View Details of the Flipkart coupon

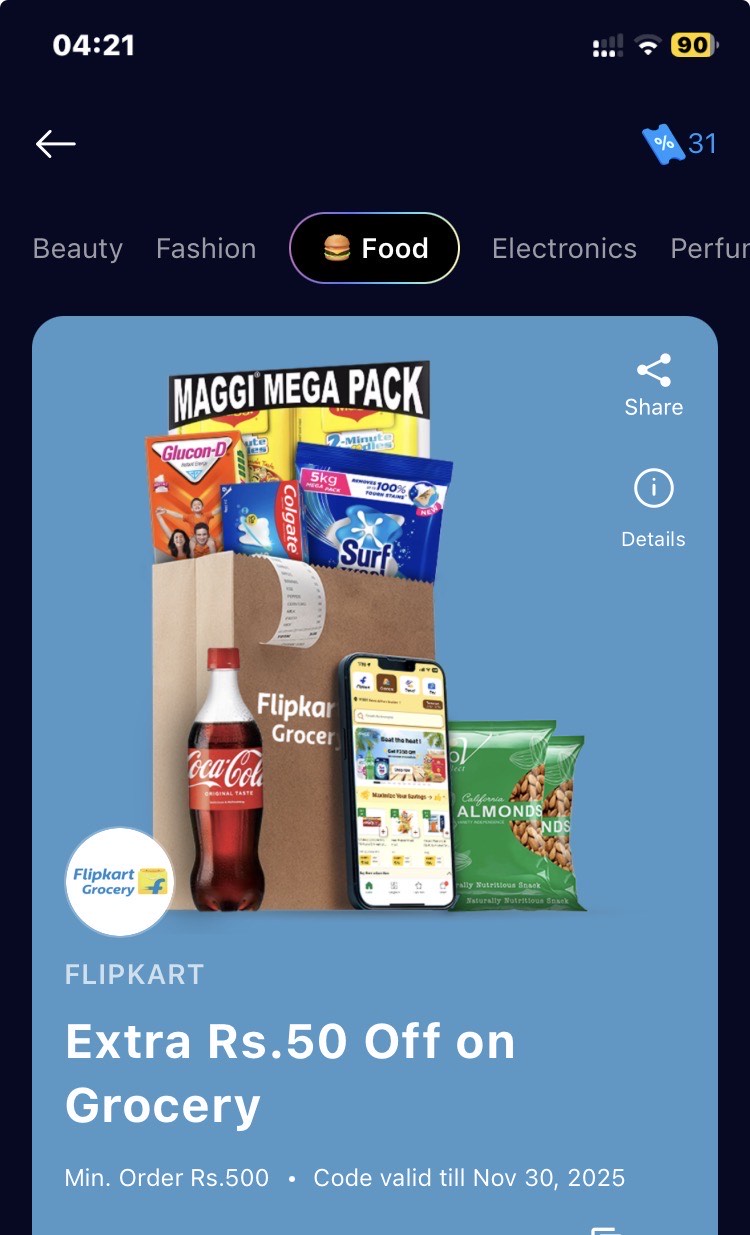click(x=653, y=509)
